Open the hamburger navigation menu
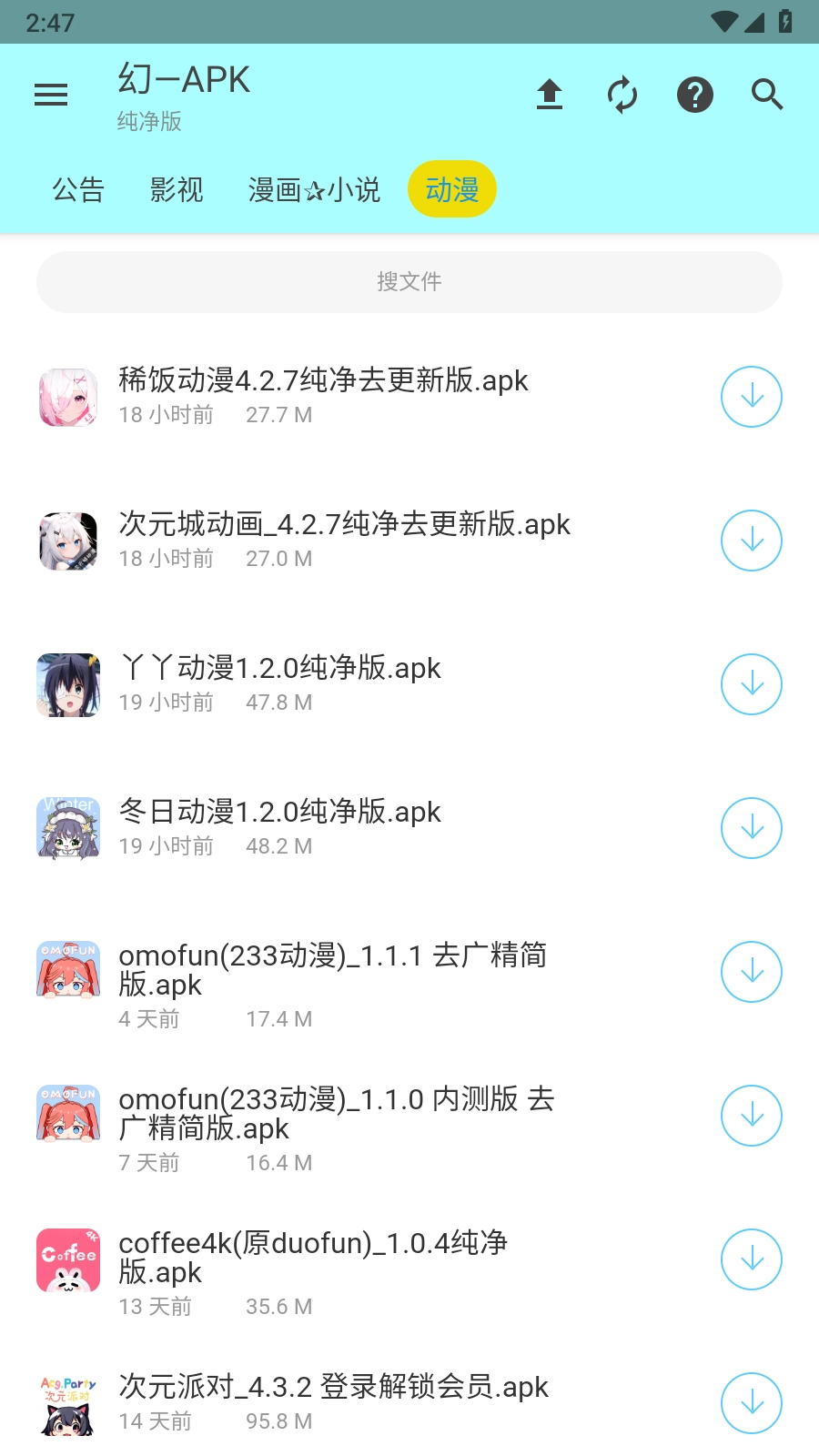 point(51,95)
